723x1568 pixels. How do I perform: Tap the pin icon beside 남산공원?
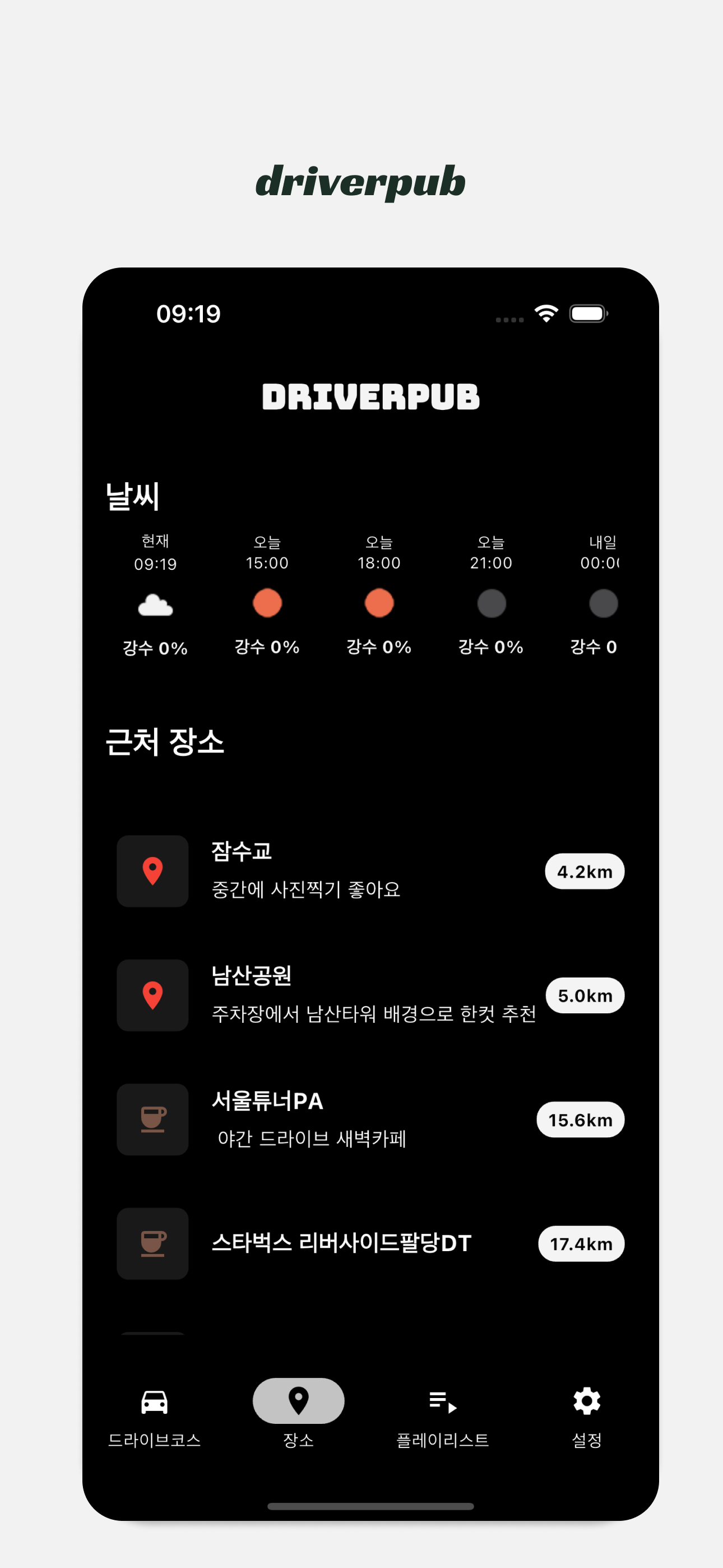tap(152, 996)
